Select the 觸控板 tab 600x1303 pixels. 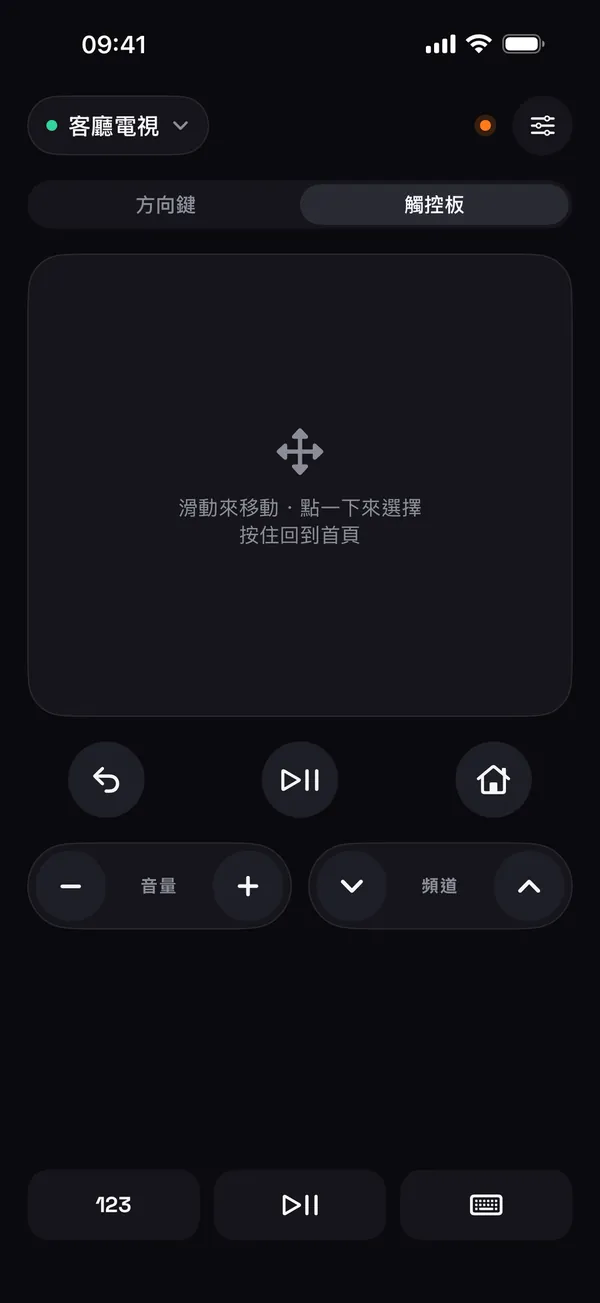434,205
